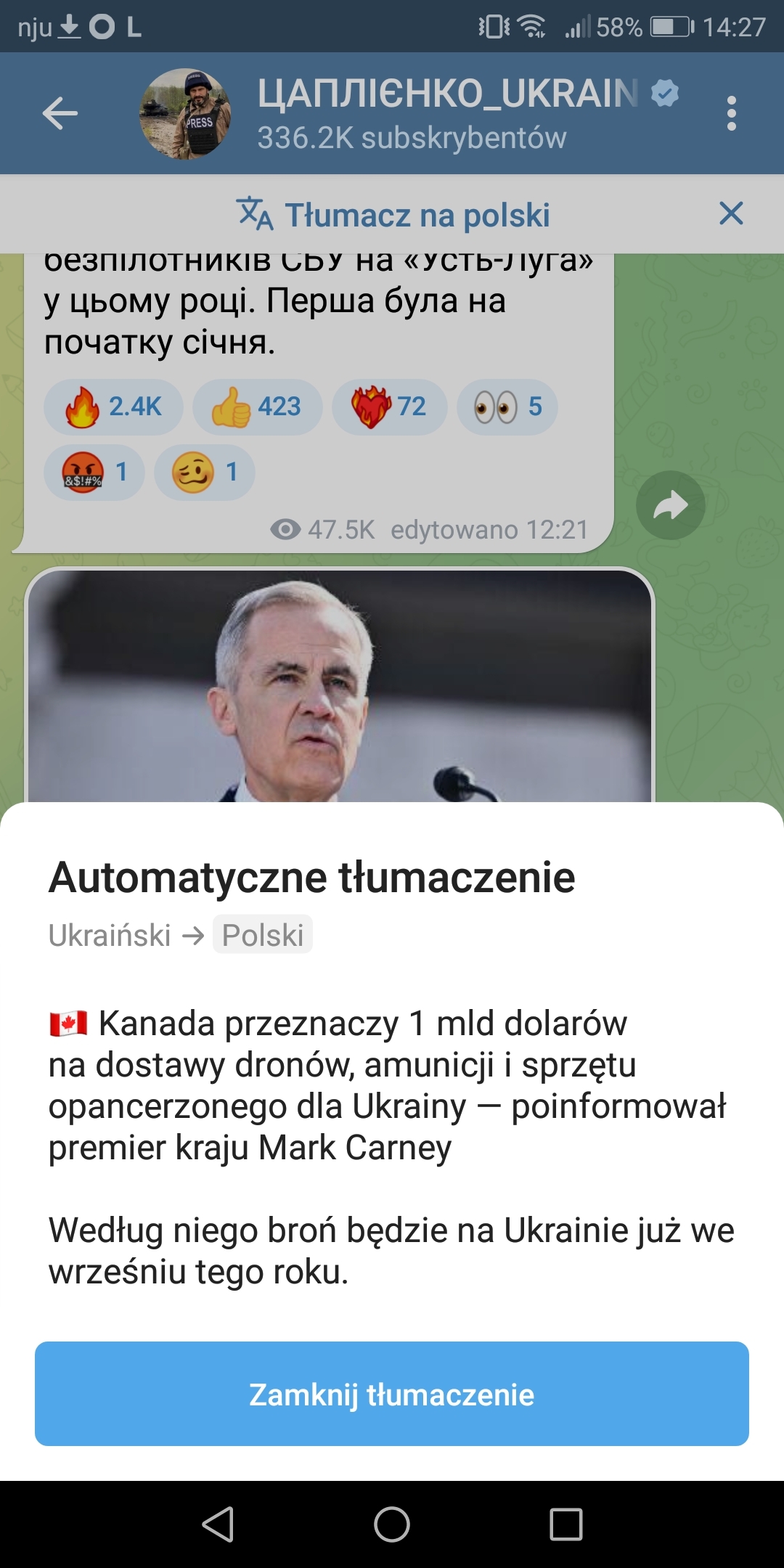
Task: Dismiss the translate bar
Action: pyautogui.click(x=730, y=213)
